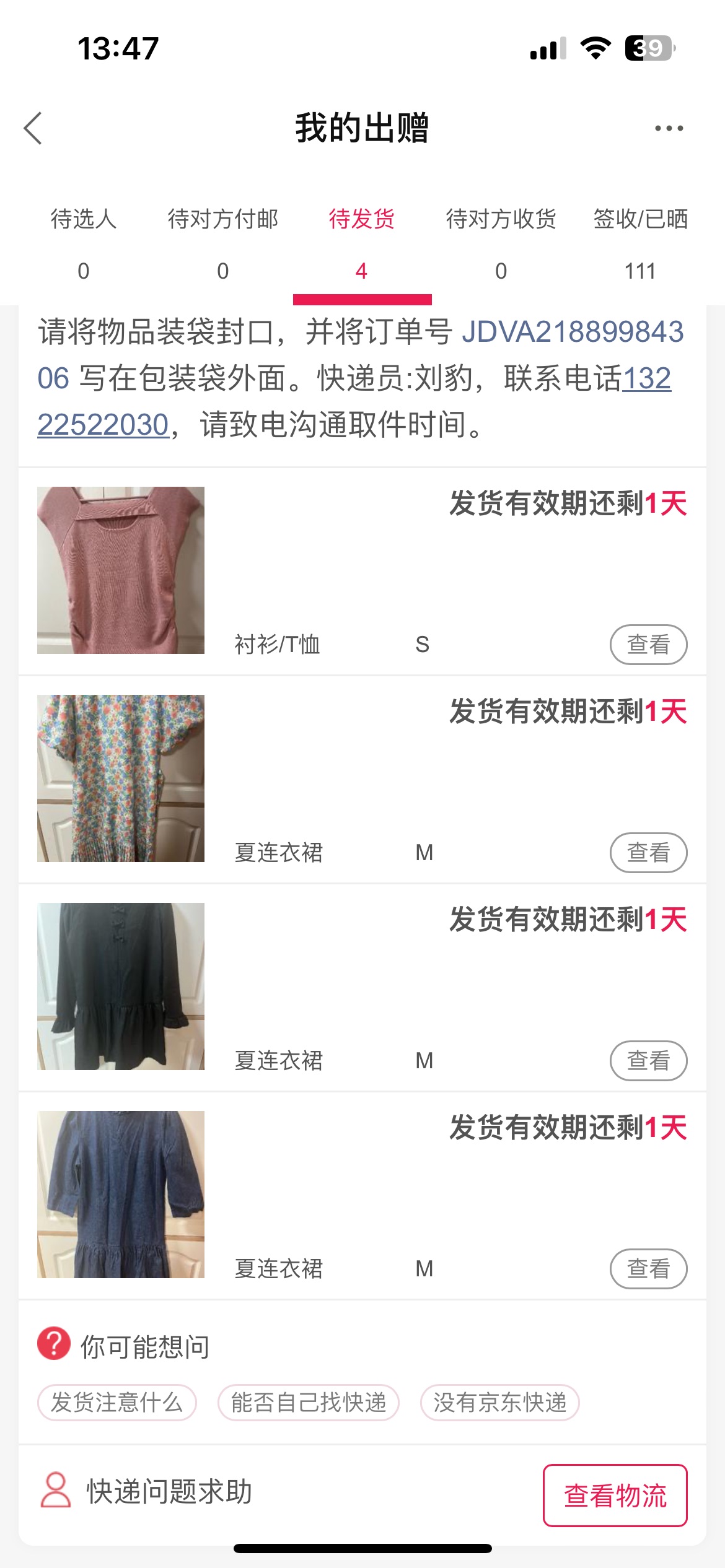The image size is (725, 1568).
Task: Tap the 查看物流 button
Action: click(x=615, y=1496)
